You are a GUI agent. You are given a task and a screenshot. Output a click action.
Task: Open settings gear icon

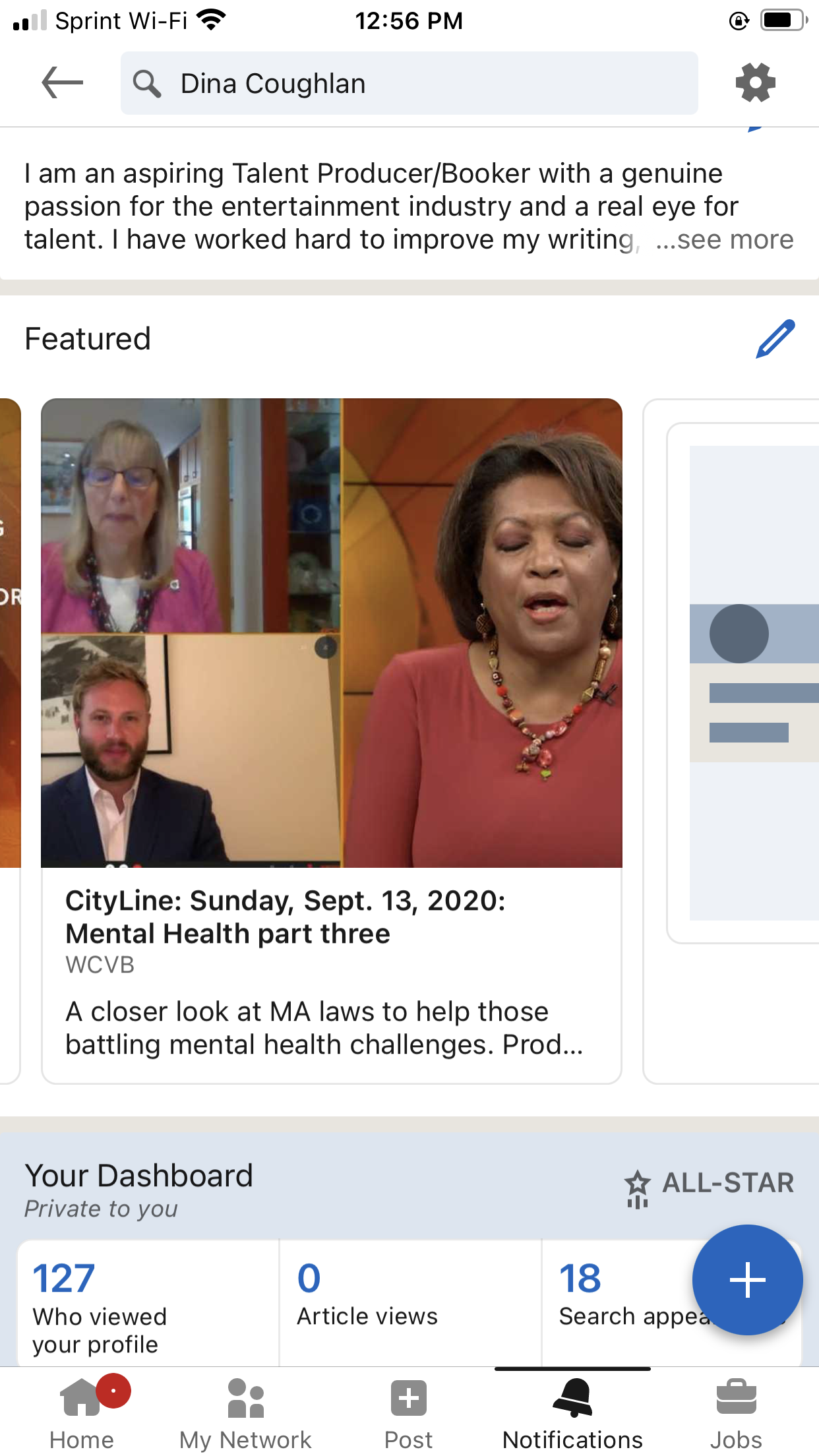pyautogui.click(x=755, y=83)
